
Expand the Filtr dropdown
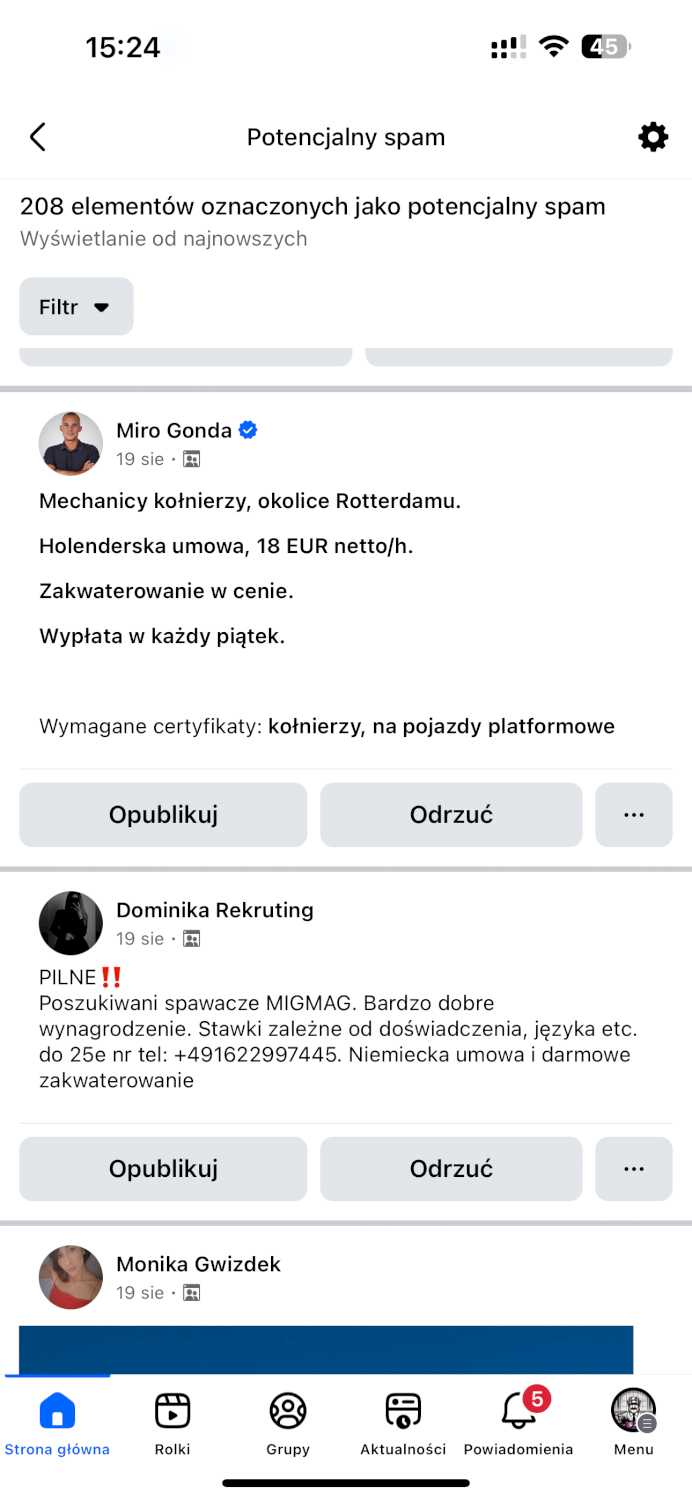76,307
